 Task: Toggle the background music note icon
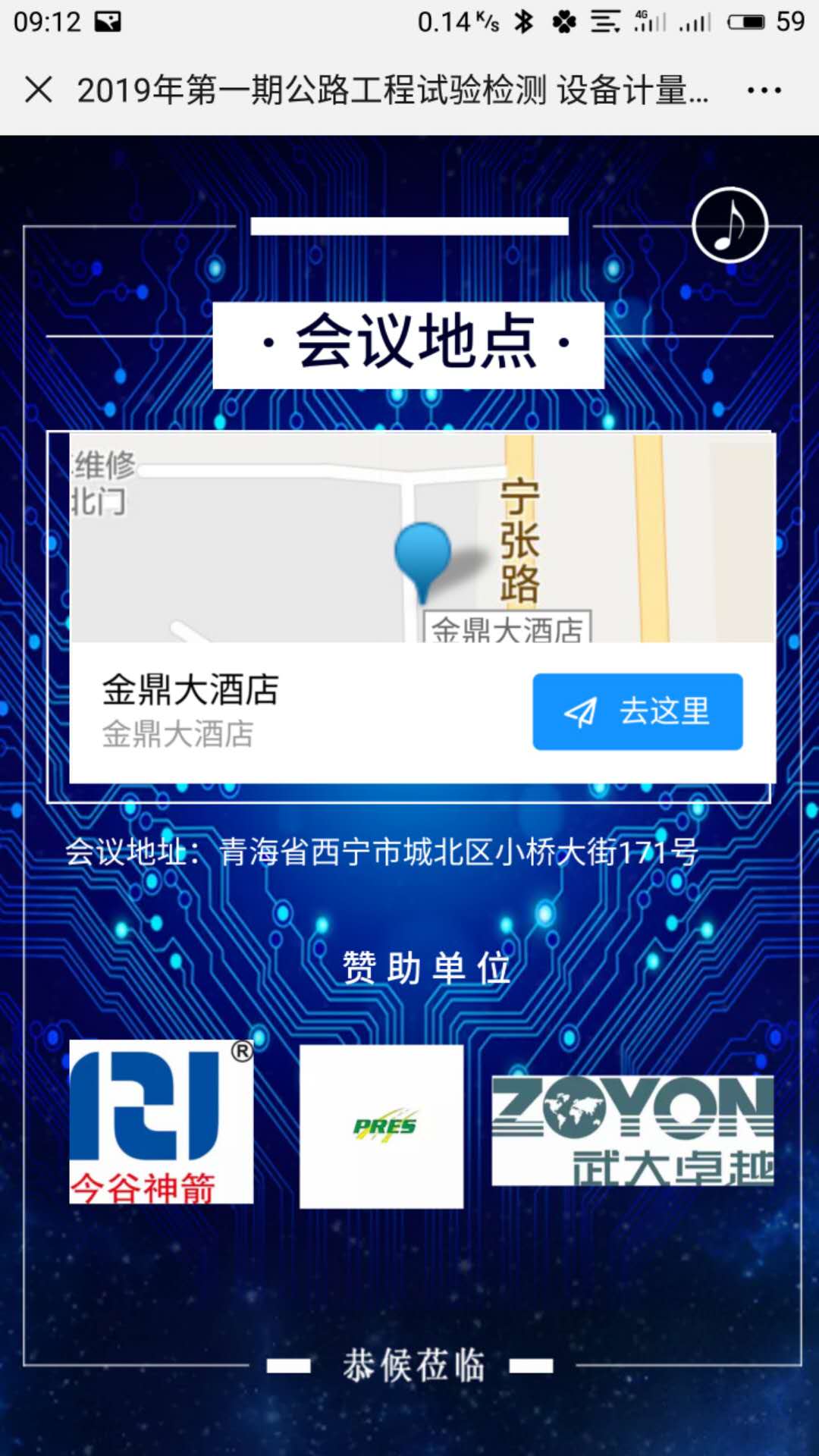(x=730, y=225)
